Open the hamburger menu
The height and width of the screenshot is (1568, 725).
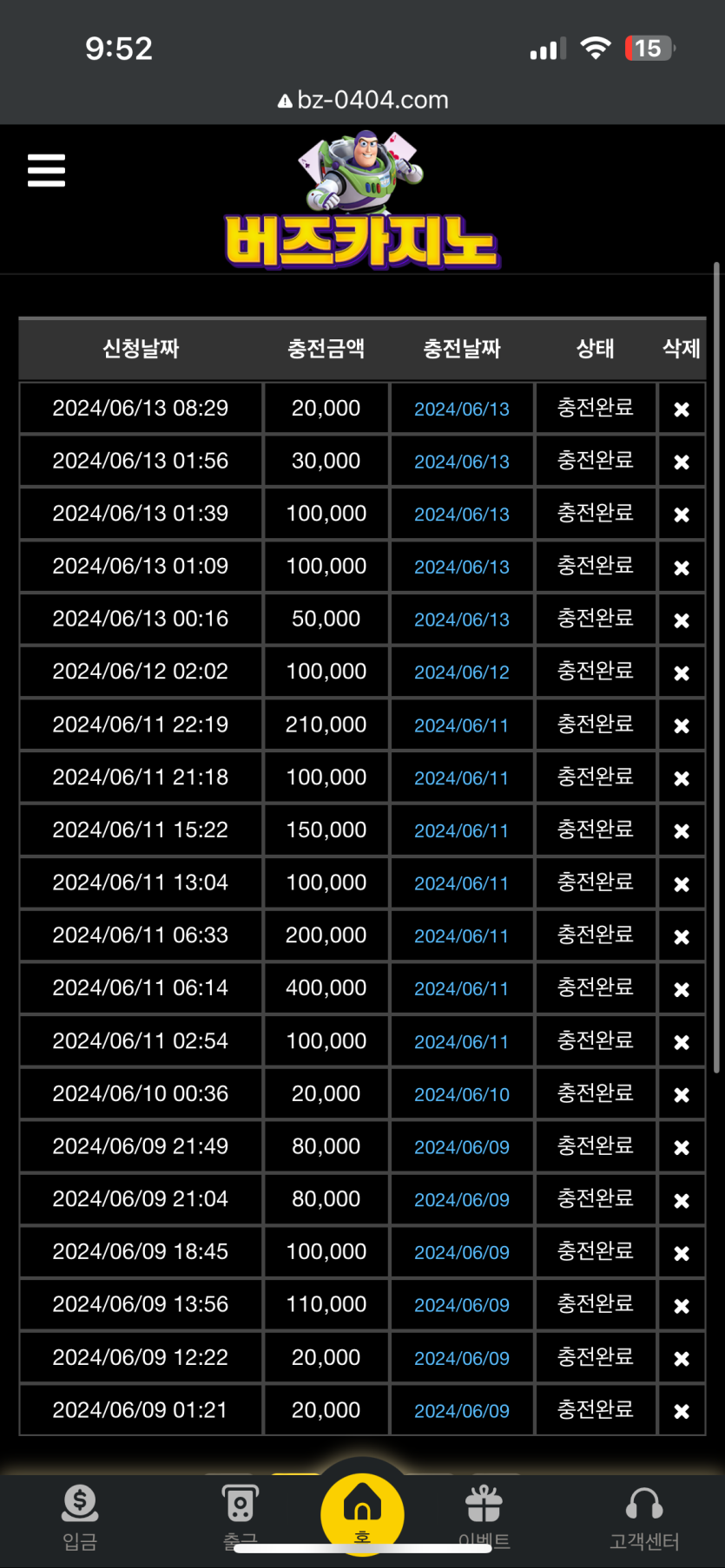(x=47, y=170)
